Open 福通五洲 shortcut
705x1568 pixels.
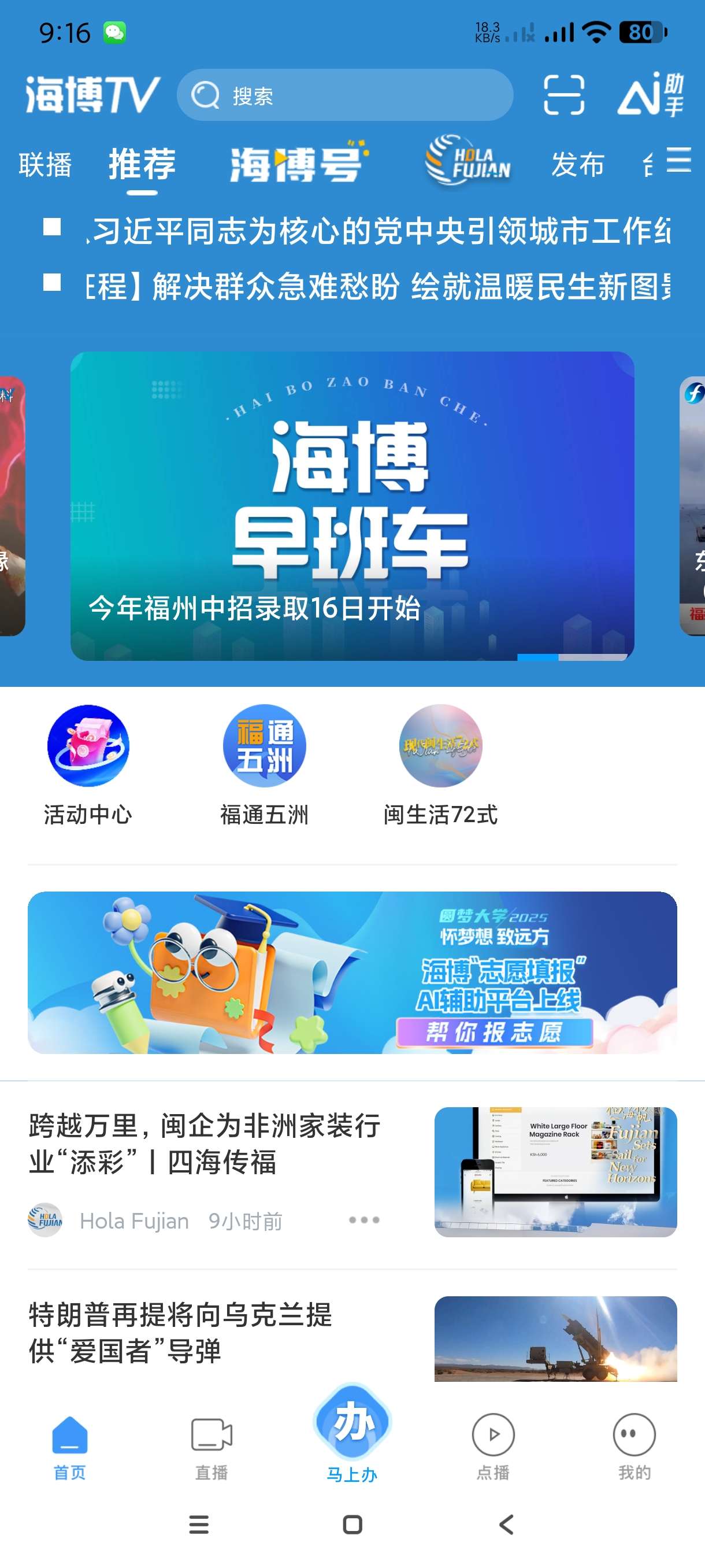(264, 764)
